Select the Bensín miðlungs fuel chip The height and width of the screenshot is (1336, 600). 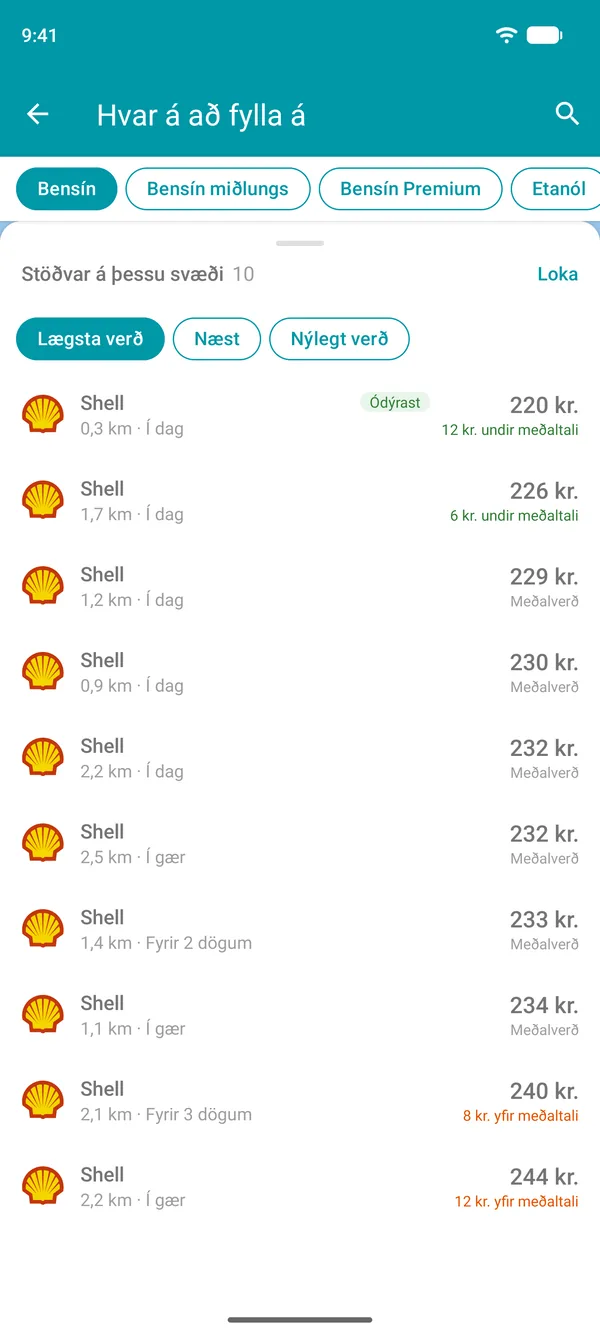(x=217, y=189)
